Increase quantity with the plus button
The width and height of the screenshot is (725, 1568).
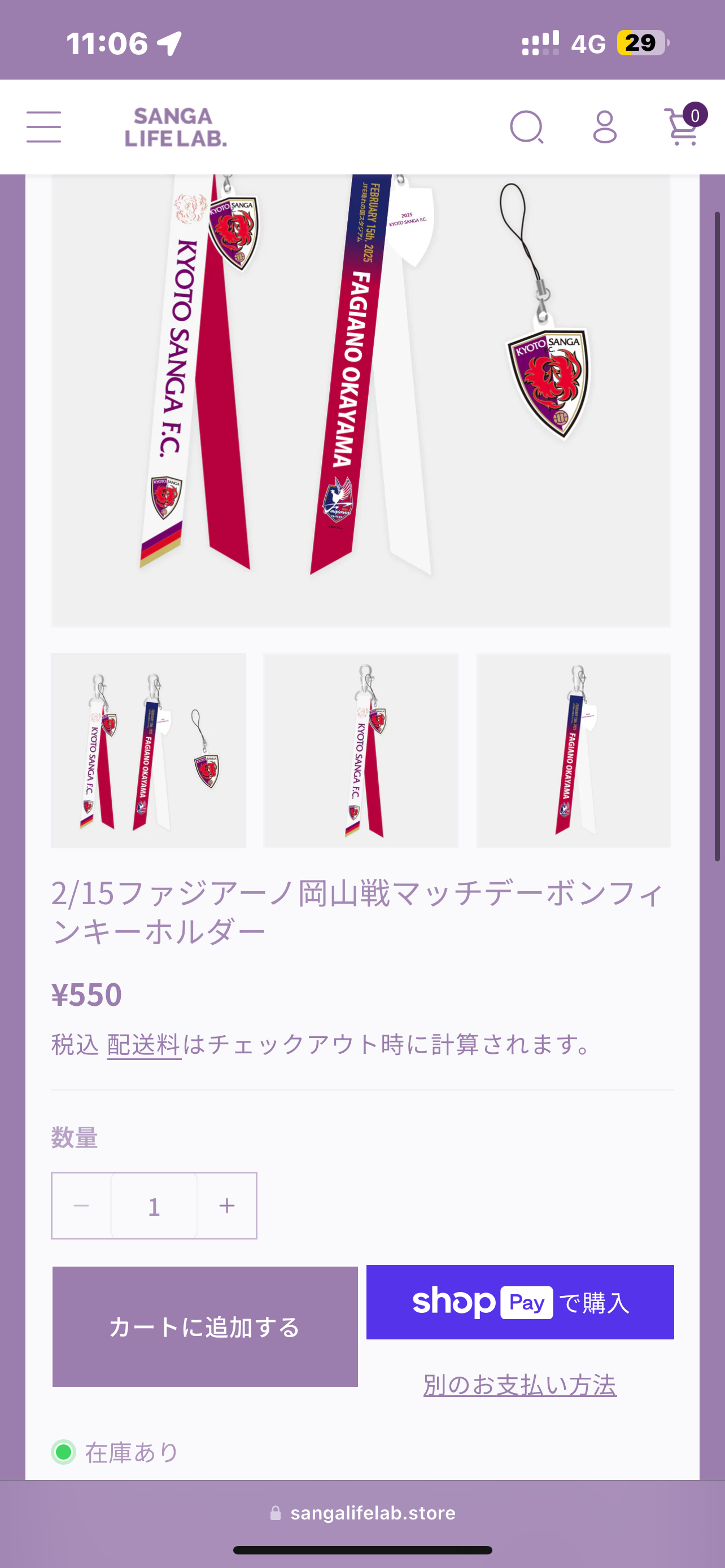[x=226, y=1205]
